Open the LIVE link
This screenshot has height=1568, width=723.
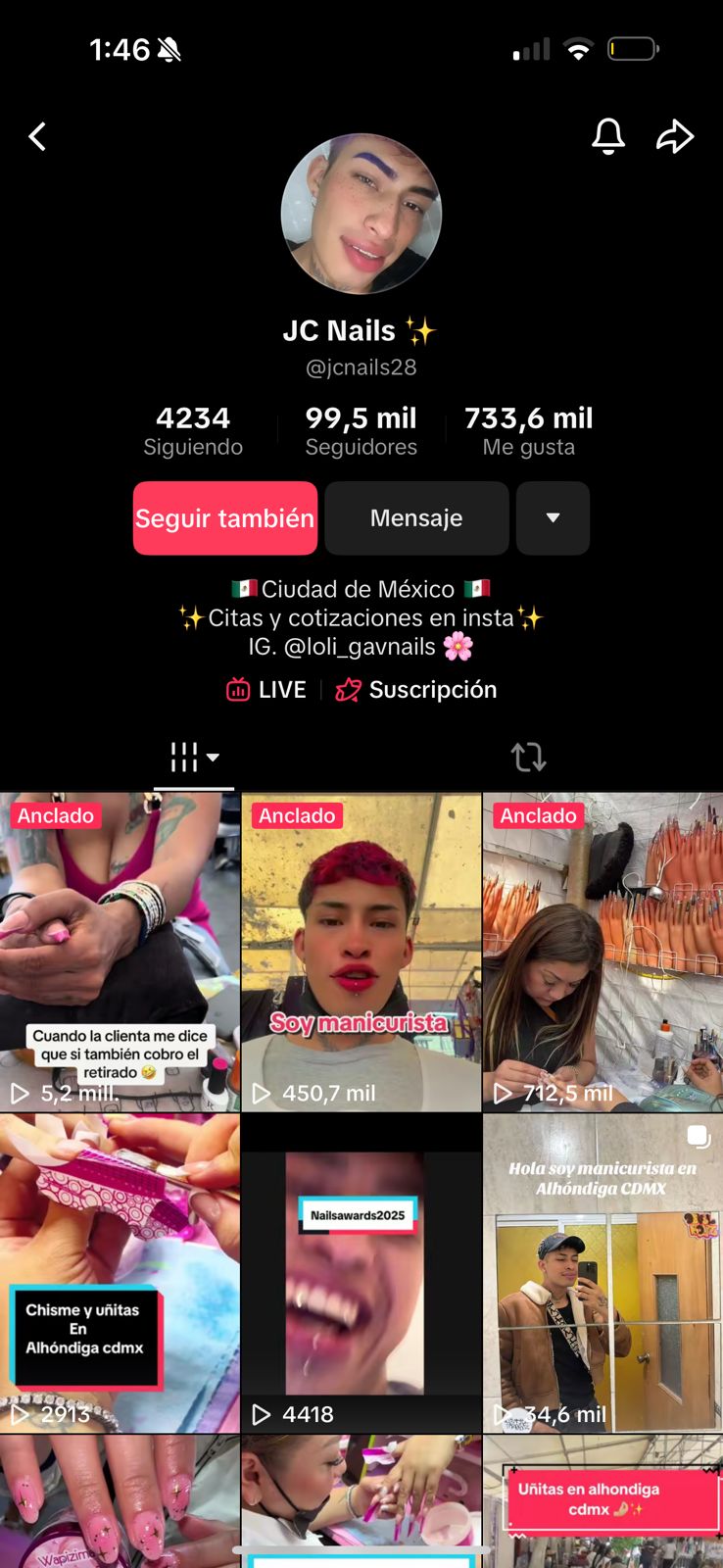point(267,690)
